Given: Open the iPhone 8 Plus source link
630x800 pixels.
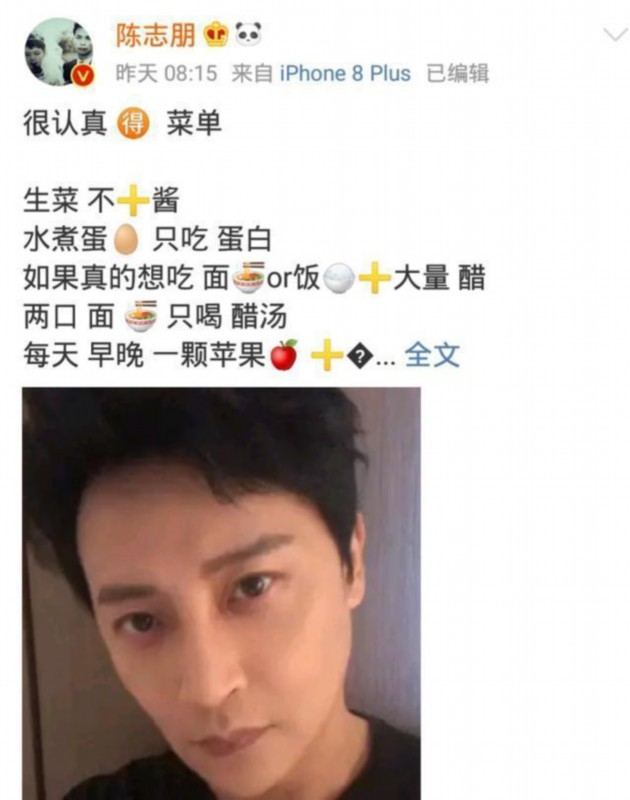Looking at the screenshot, I should pos(345,73).
